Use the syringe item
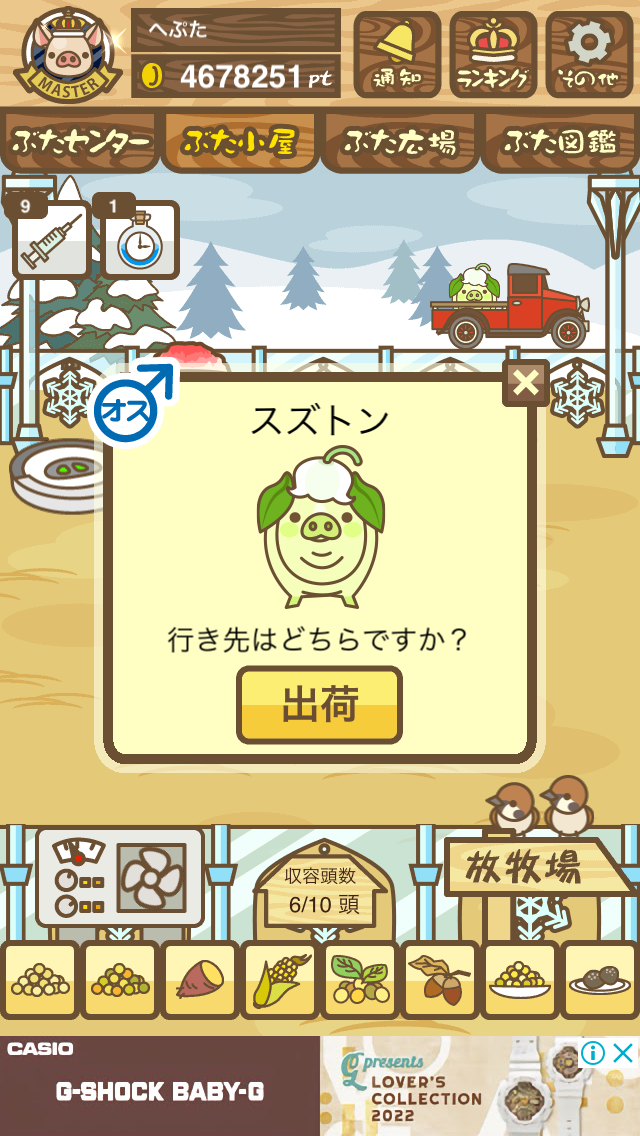This screenshot has width=640, height=1136. (x=52, y=240)
